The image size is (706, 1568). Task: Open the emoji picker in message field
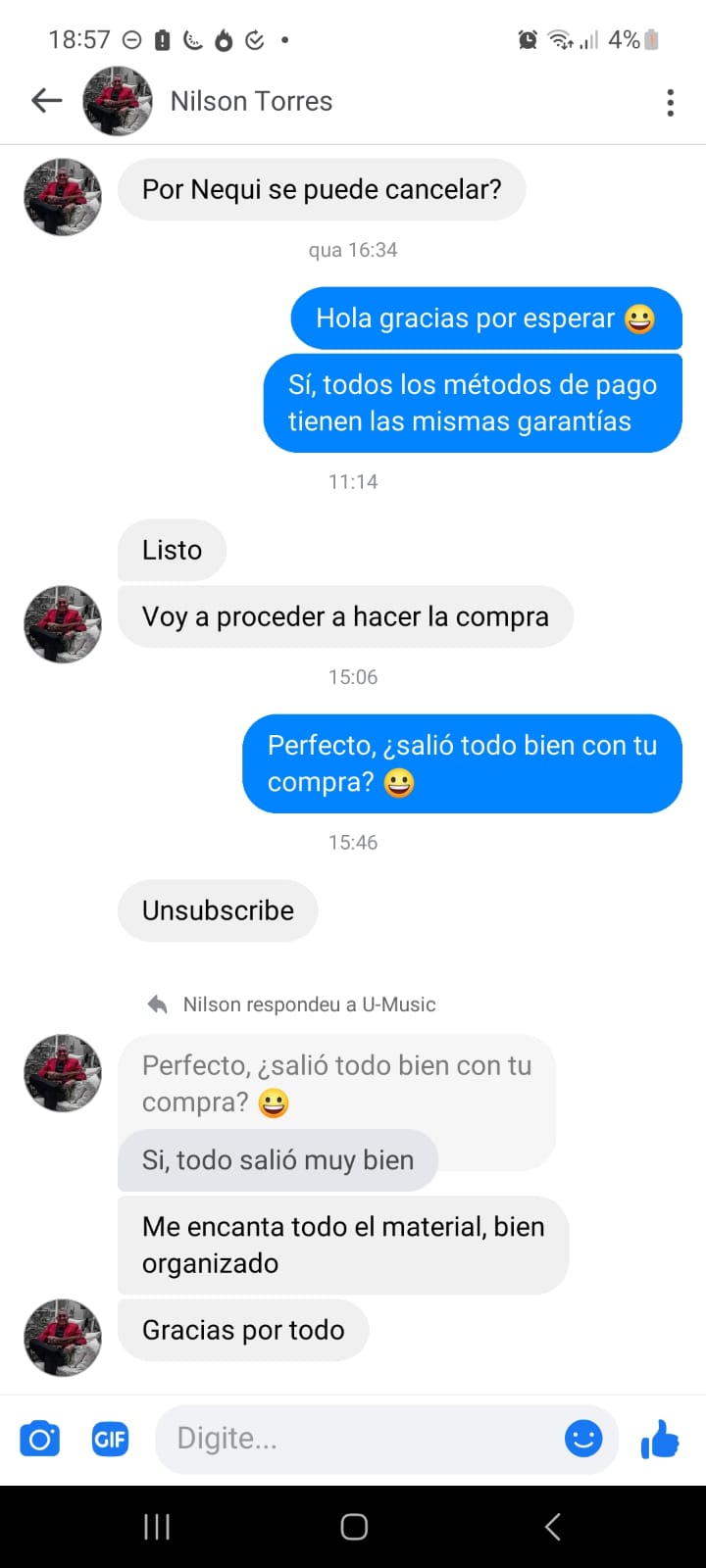pyautogui.click(x=583, y=1439)
